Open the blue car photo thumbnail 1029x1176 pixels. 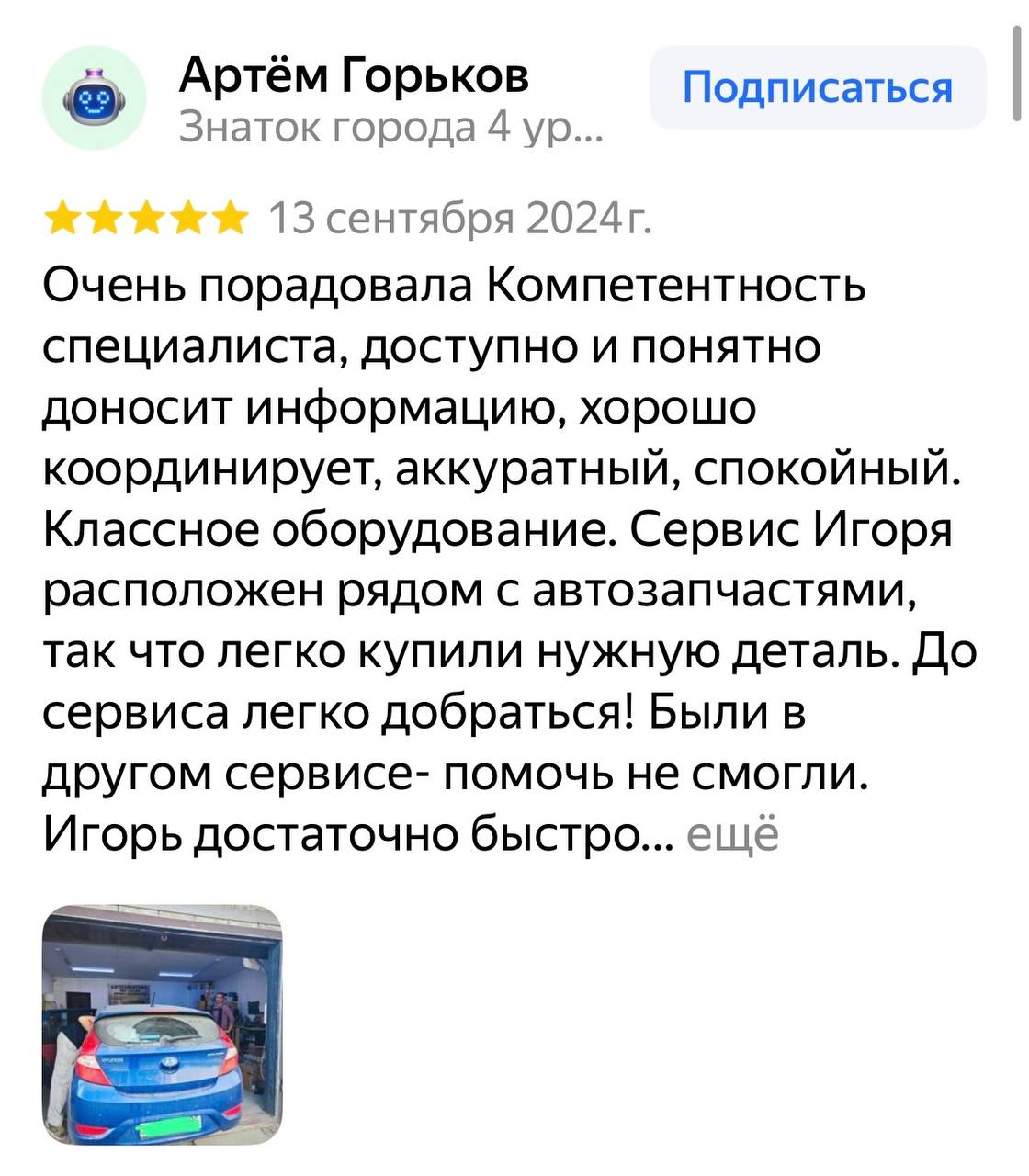tap(163, 1024)
